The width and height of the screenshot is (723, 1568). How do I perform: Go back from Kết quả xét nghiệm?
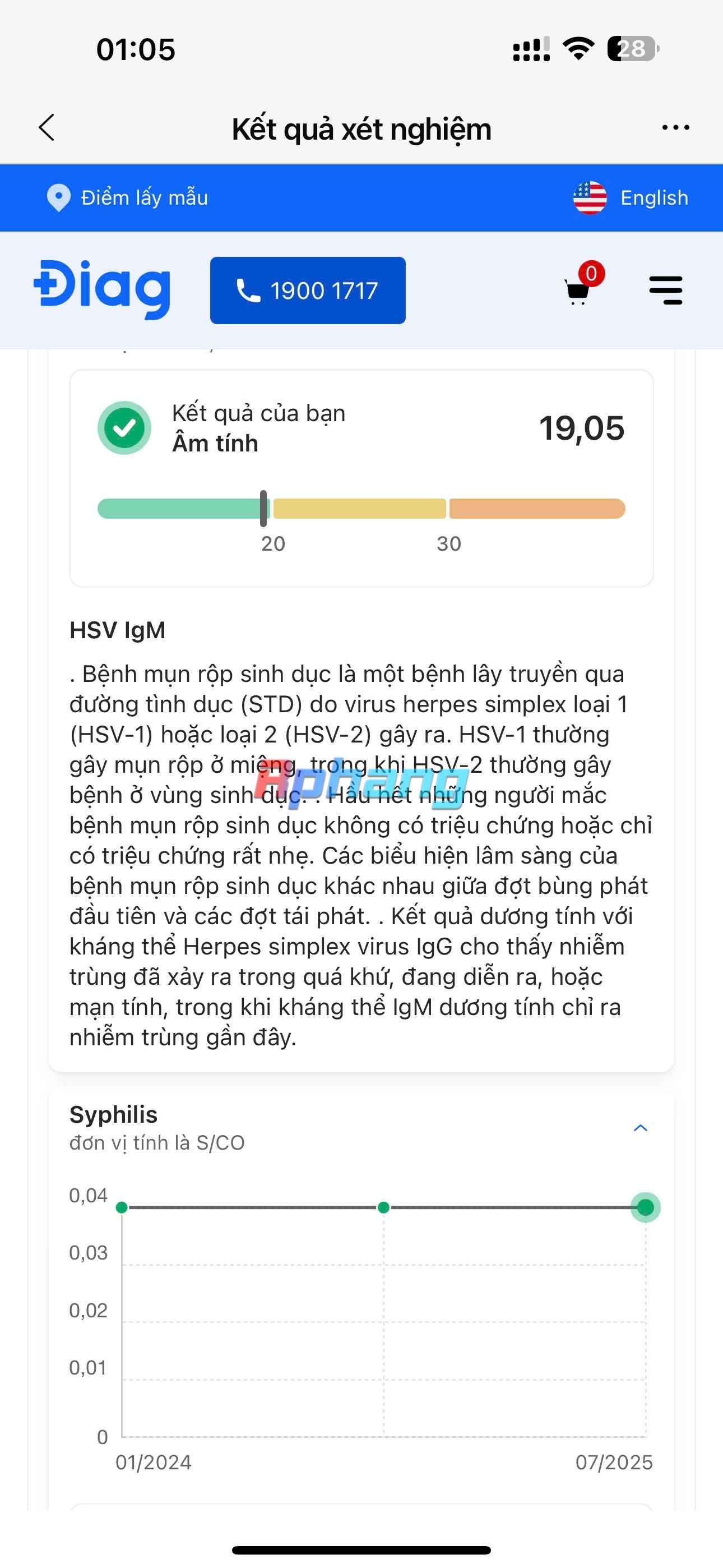[47, 128]
